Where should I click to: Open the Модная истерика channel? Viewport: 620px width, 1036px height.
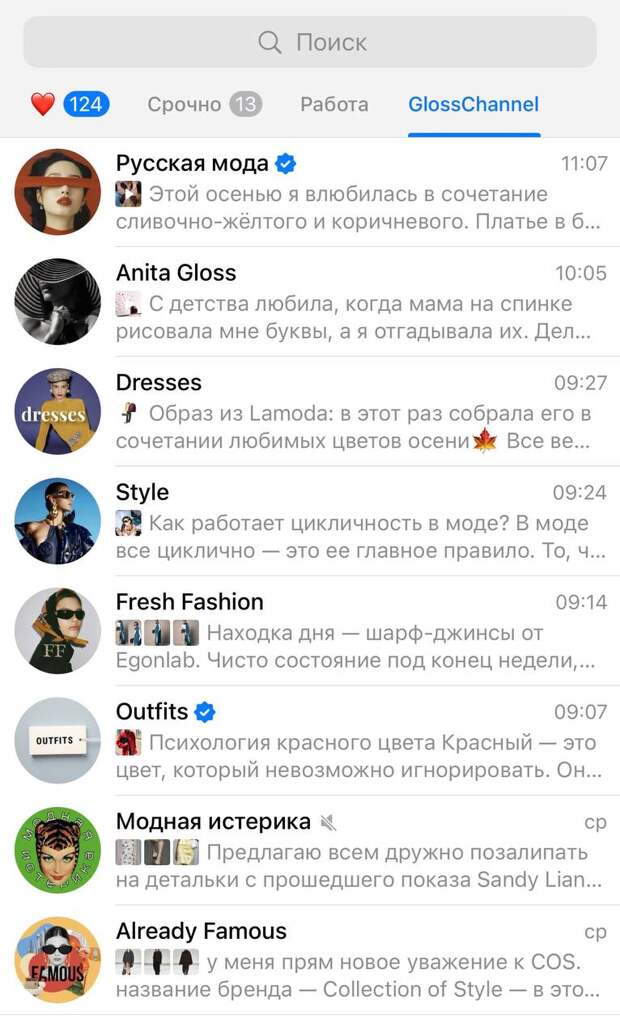point(310,850)
